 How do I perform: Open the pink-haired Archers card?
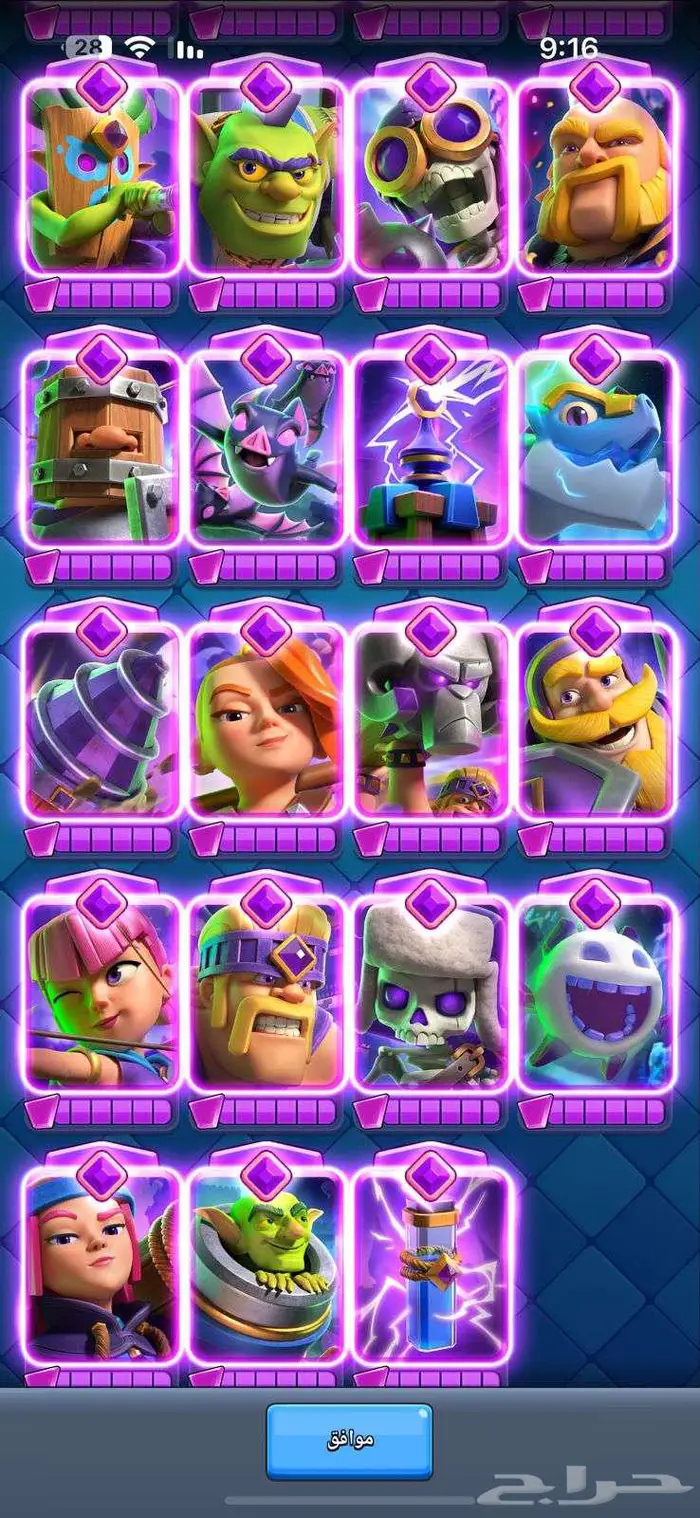pos(102,992)
